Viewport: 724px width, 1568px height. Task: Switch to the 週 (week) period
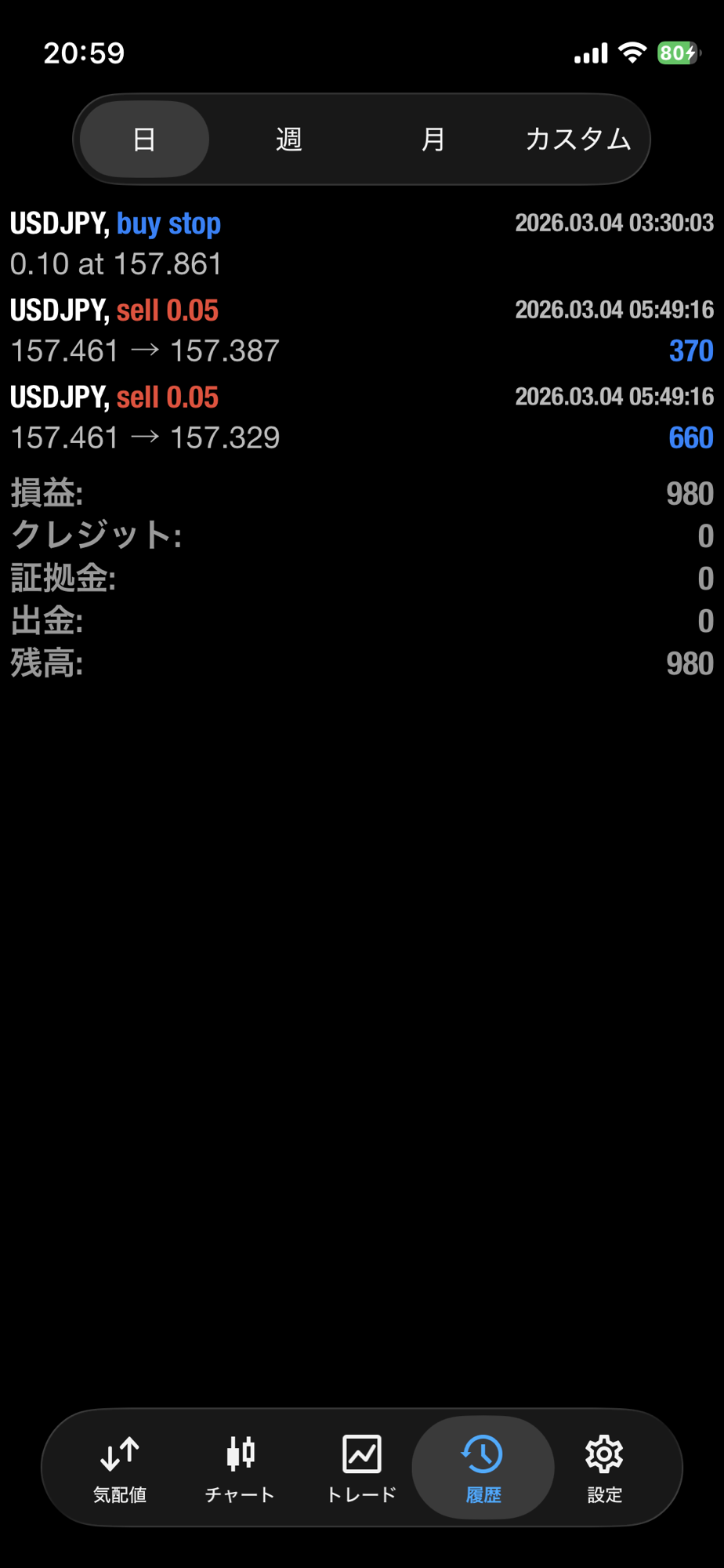(289, 140)
